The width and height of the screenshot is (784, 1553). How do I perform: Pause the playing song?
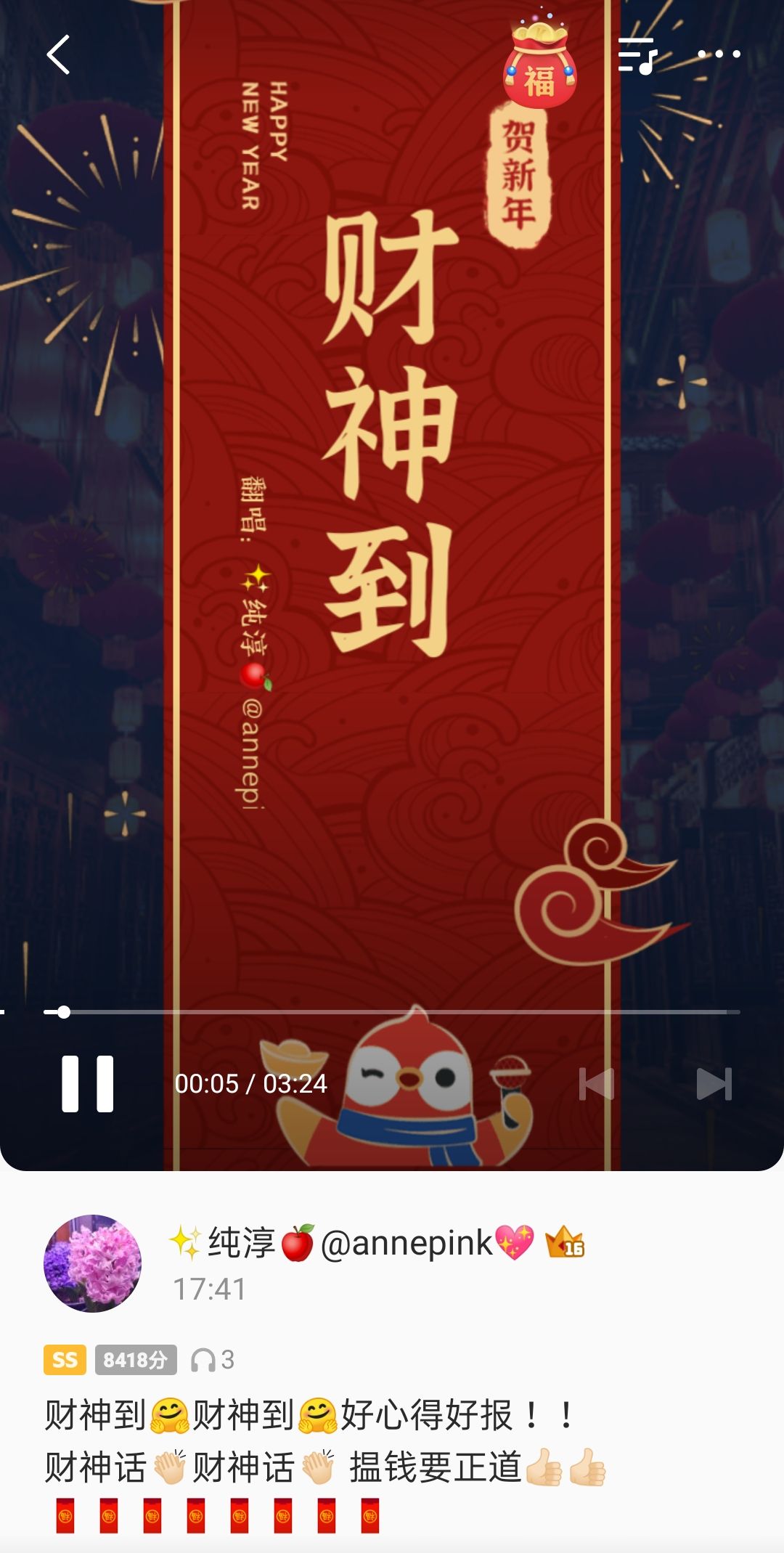pos(88,1083)
